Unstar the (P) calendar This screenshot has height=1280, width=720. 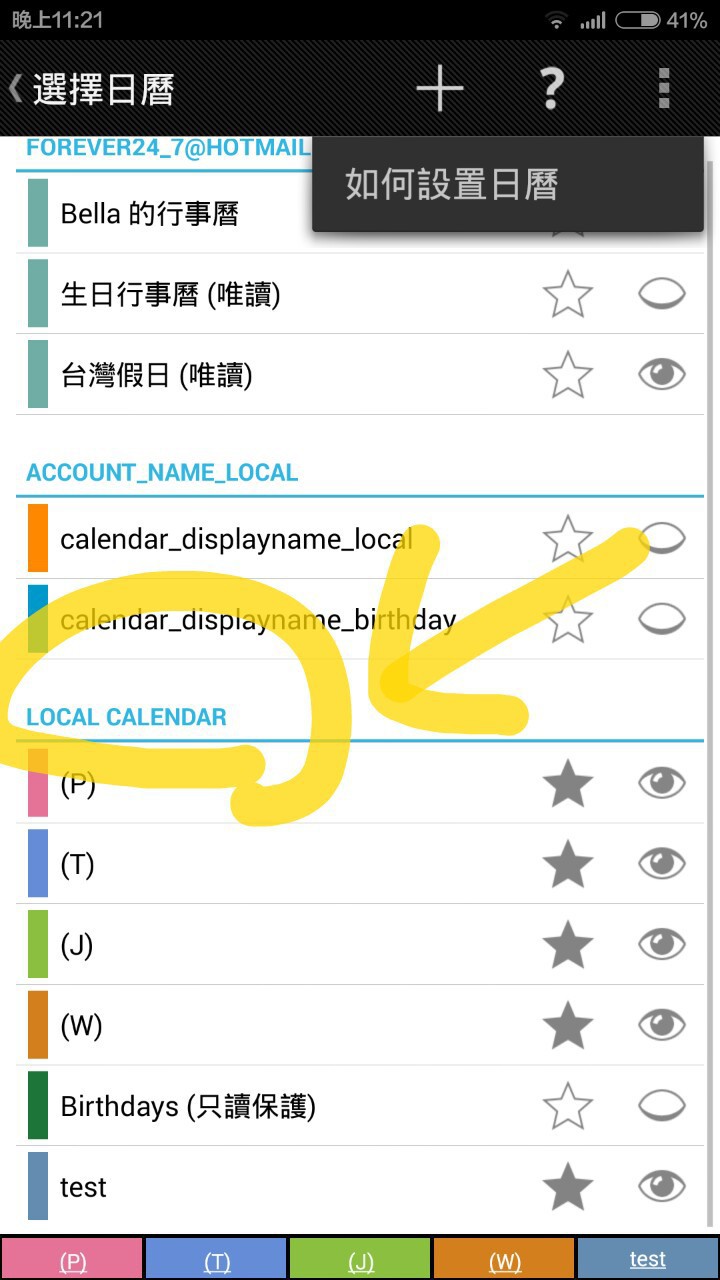pyautogui.click(x=567, y=784)
